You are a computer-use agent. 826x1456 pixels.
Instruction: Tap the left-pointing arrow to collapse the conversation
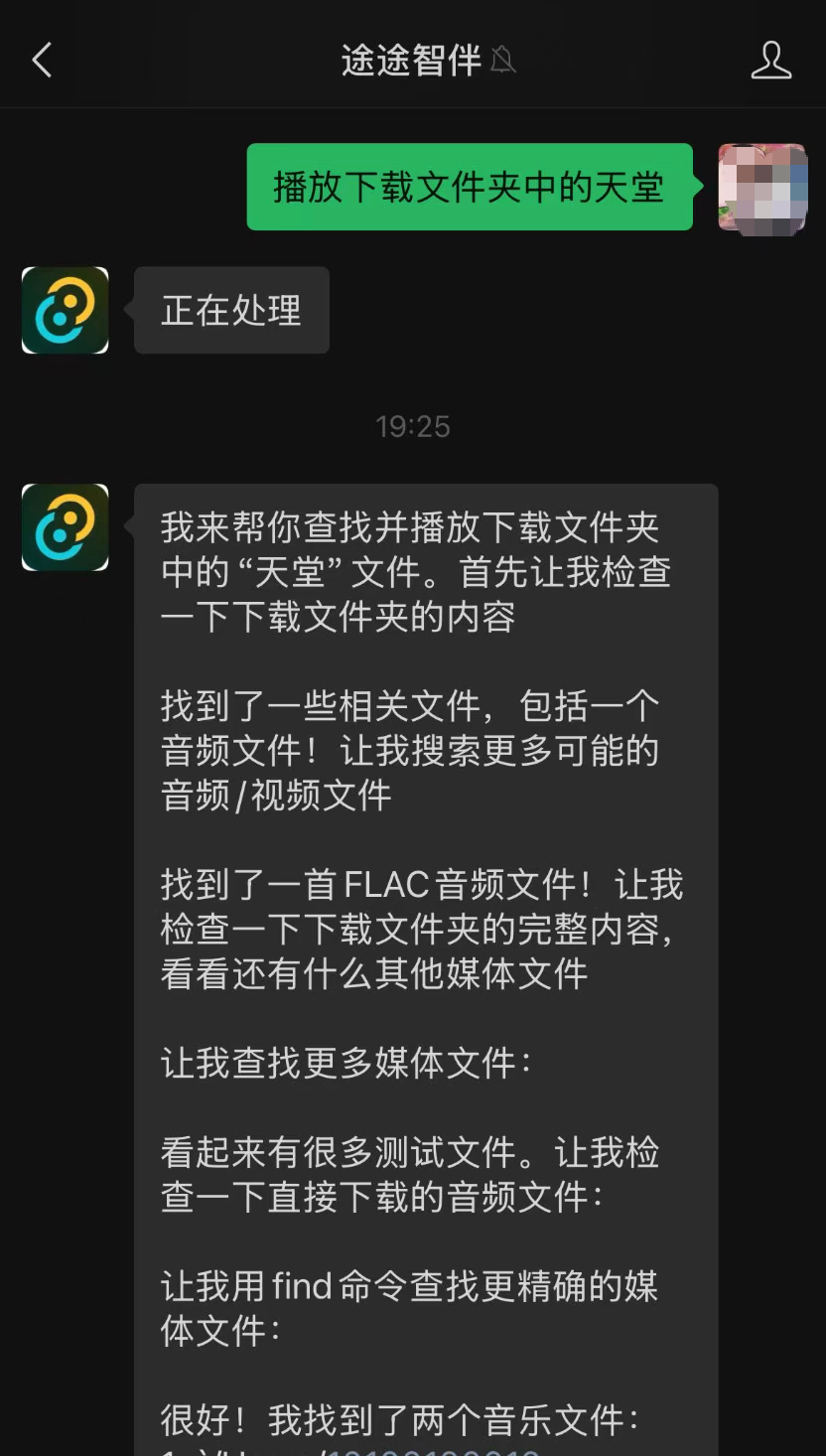(41, 60)
